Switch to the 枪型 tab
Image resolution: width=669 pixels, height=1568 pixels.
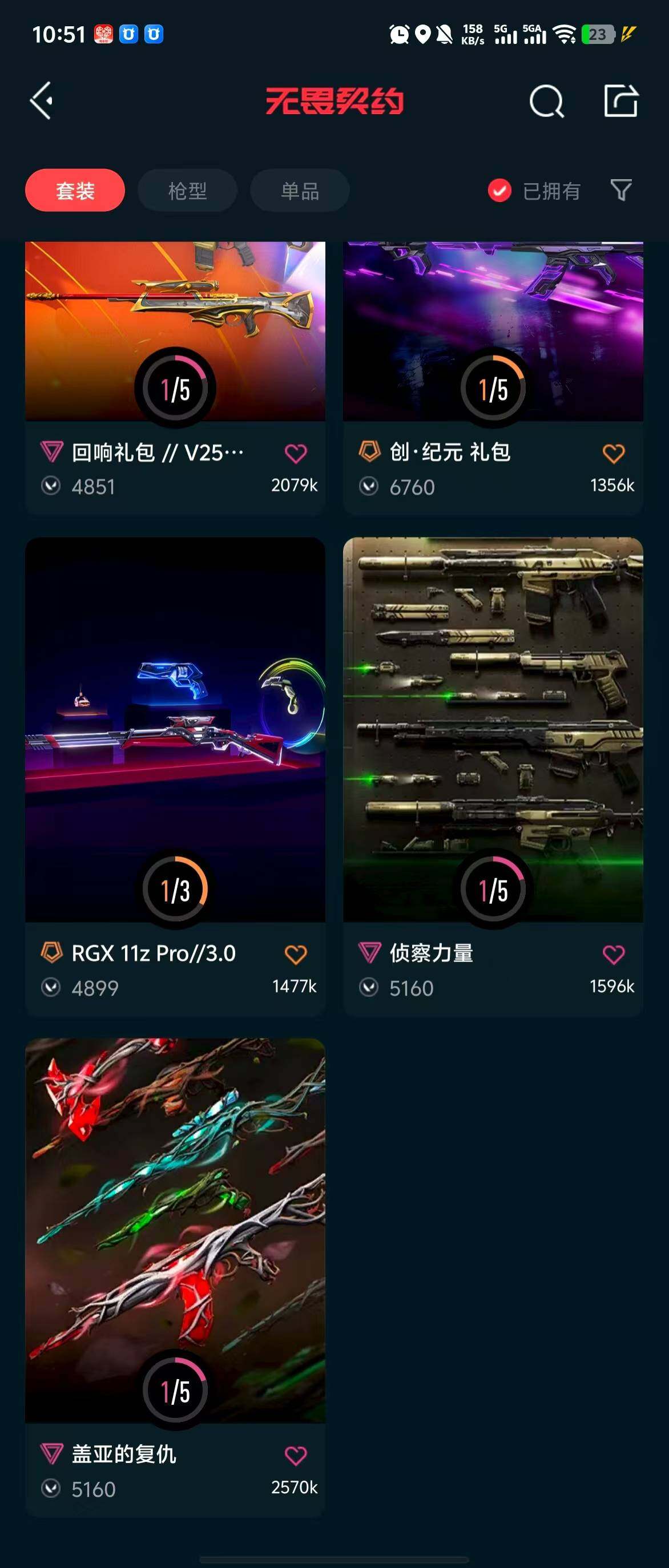pyautogui.click(x=187, y=191)
